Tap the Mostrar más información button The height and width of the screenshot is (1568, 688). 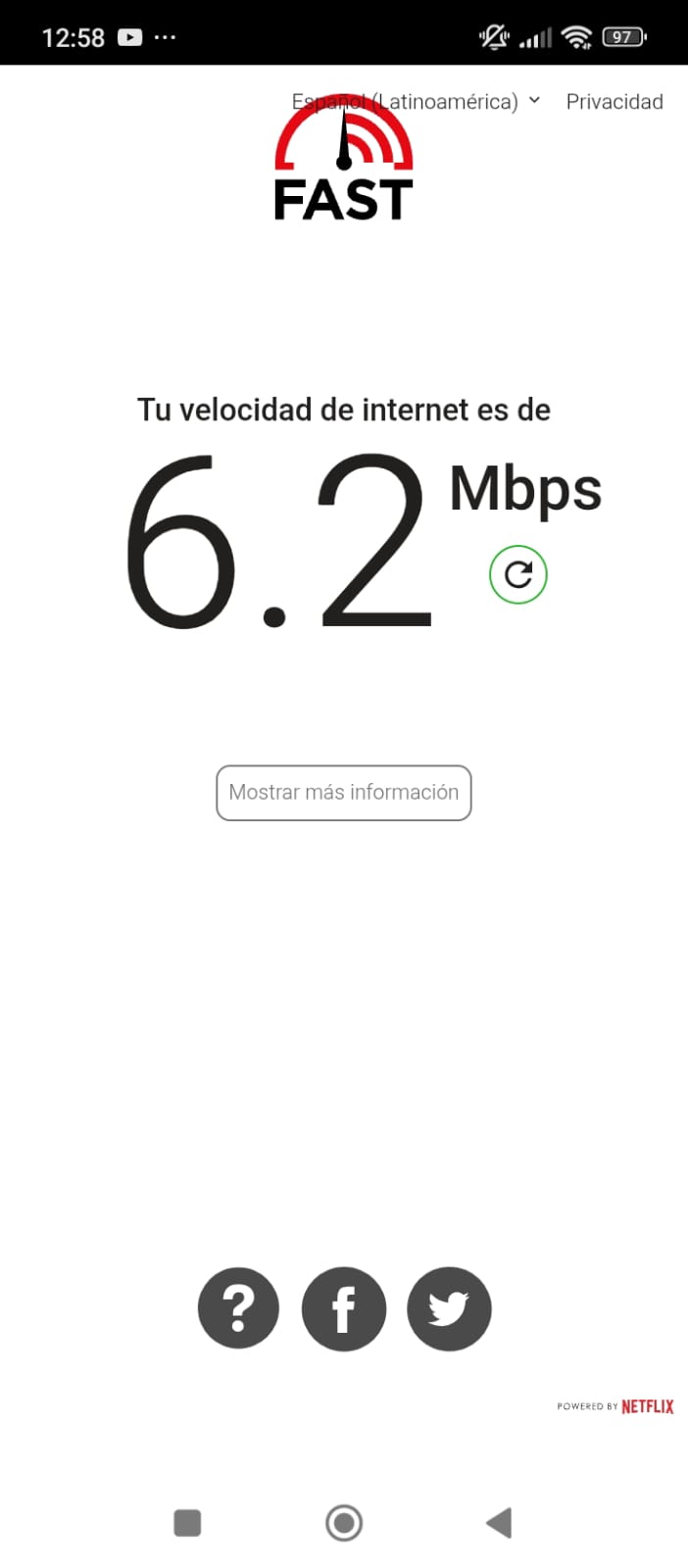click(x=344, y=793)
